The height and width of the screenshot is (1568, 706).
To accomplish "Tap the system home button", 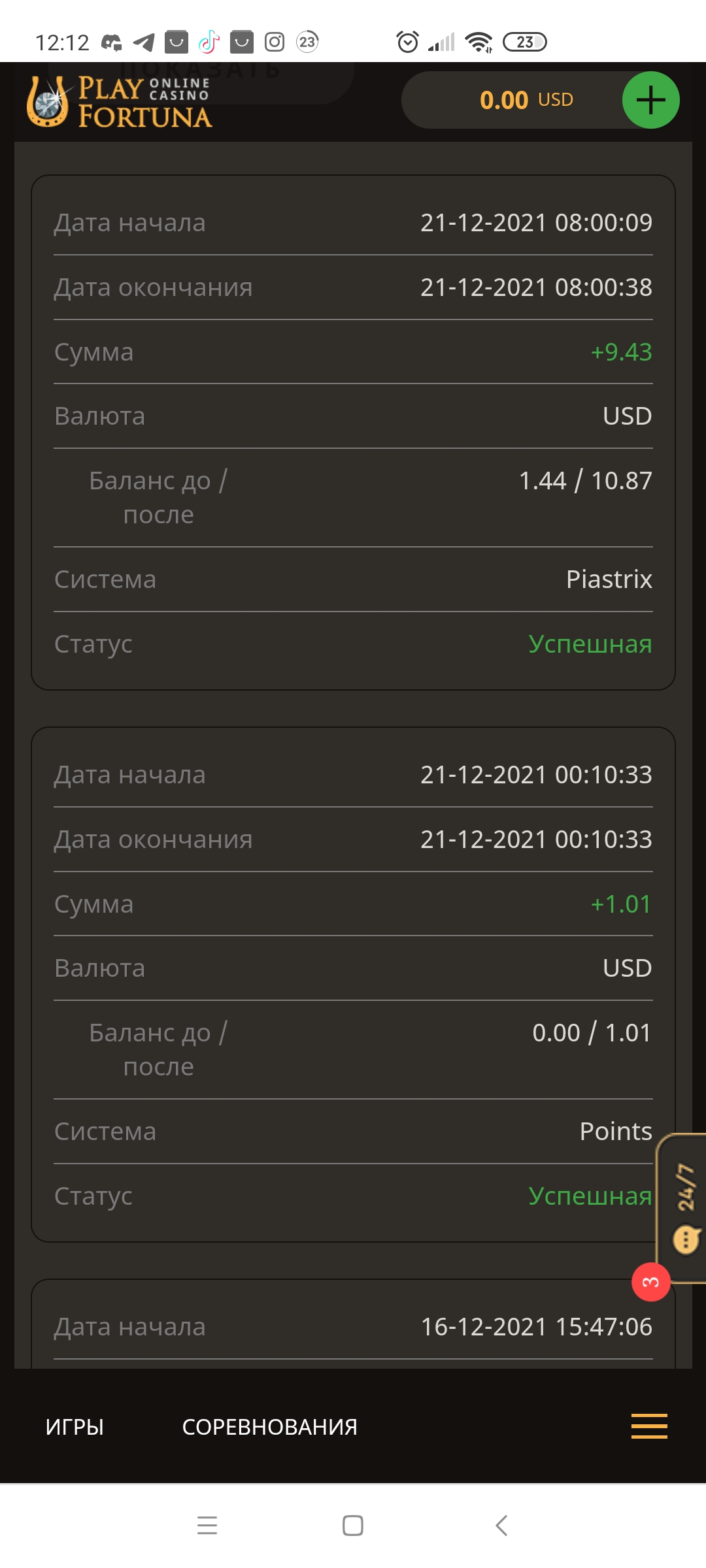I will tap(353, 1526).
